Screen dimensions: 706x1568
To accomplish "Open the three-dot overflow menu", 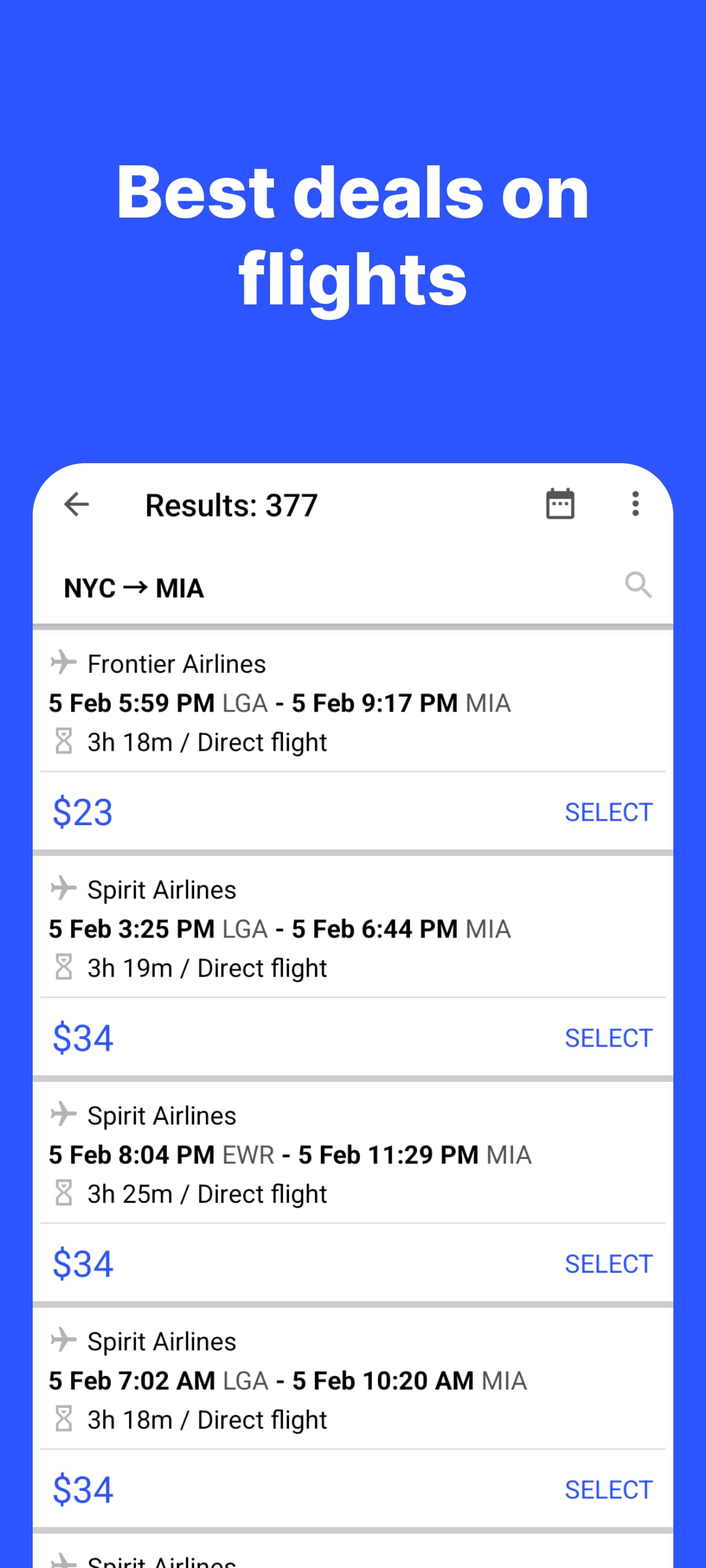I will pyautogui.click(x=635, y=504).
